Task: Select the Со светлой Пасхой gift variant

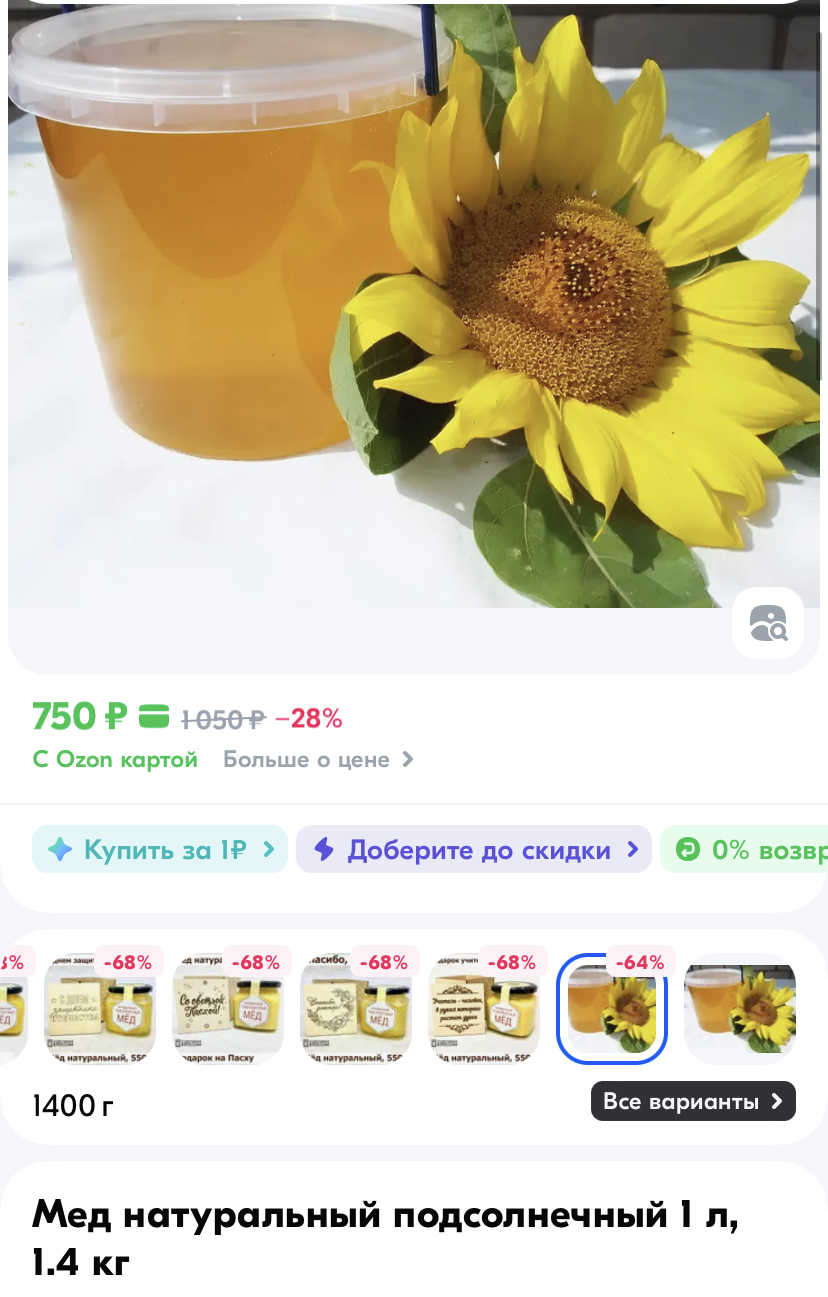Action: coord(228,1008)
